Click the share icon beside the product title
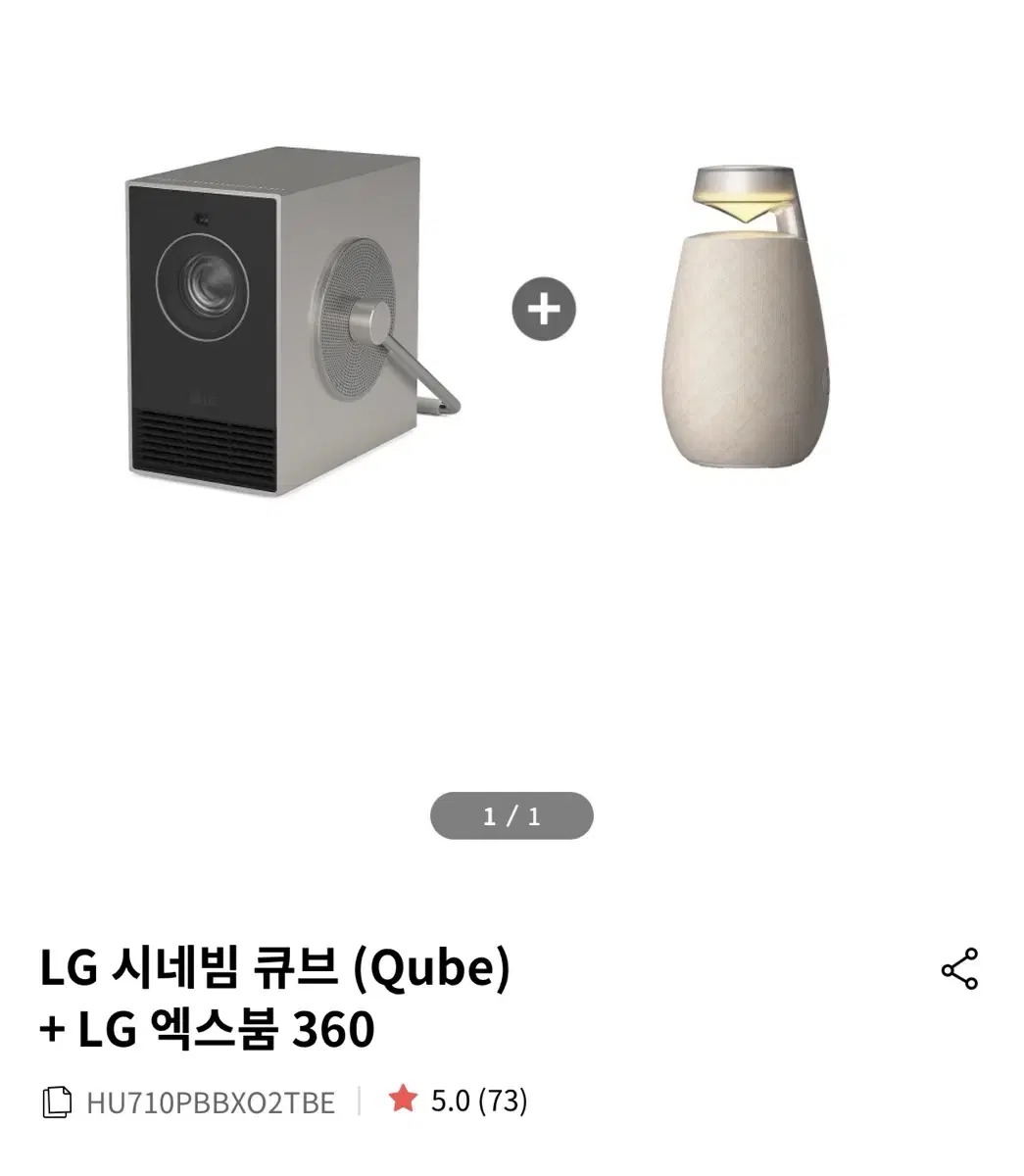The image size is (1024, 1176). point(957,970)
